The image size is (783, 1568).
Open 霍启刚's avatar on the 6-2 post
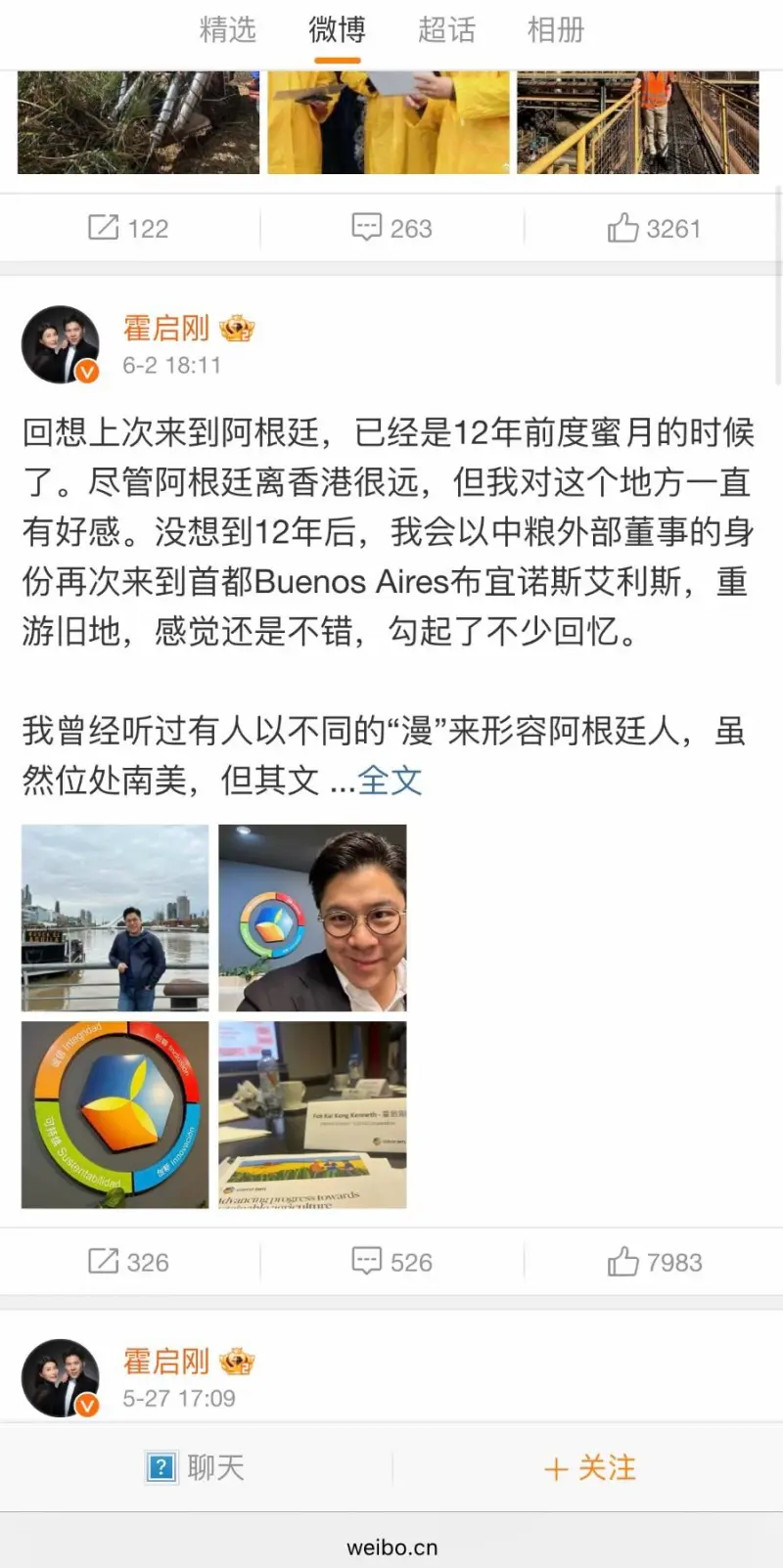coord(61,345)
